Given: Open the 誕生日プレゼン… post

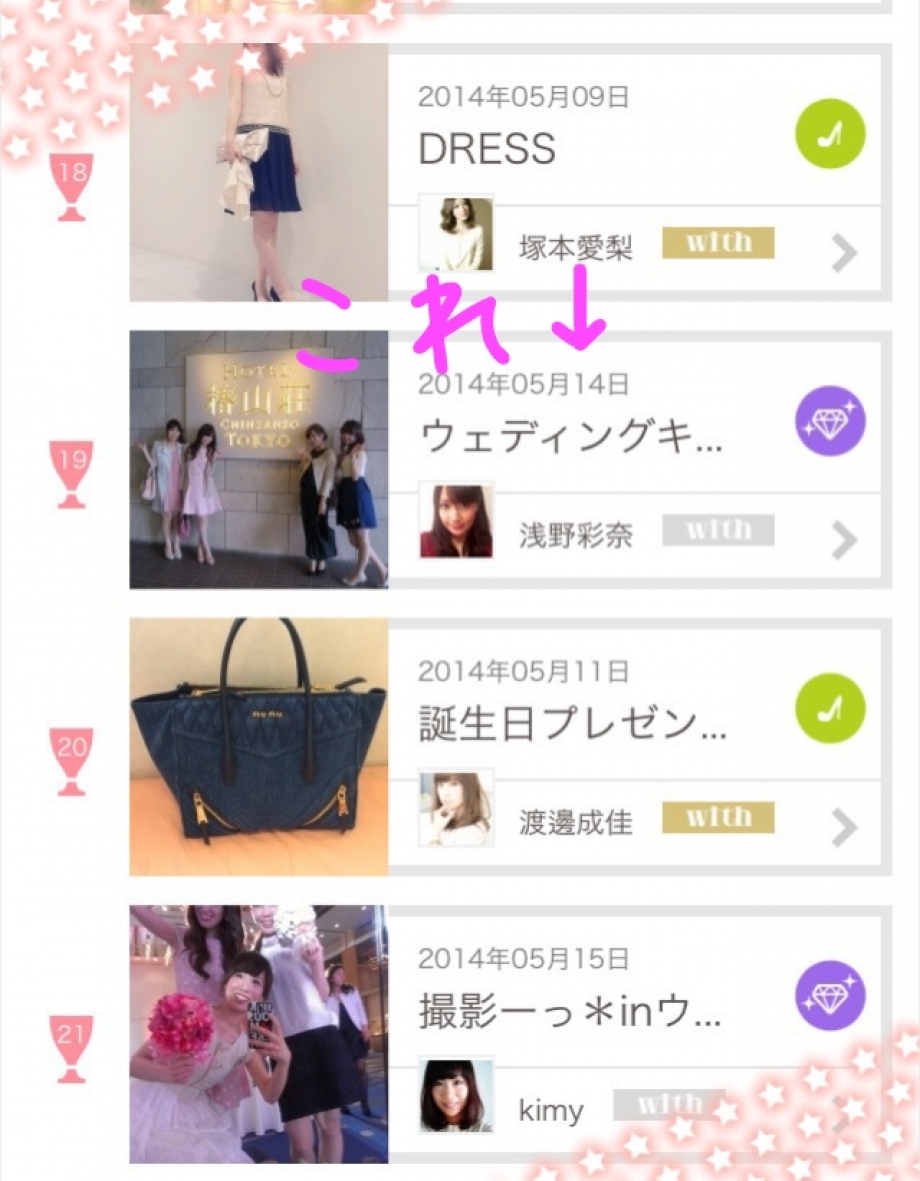Looking at the screenshot, I should click(572, 723).
